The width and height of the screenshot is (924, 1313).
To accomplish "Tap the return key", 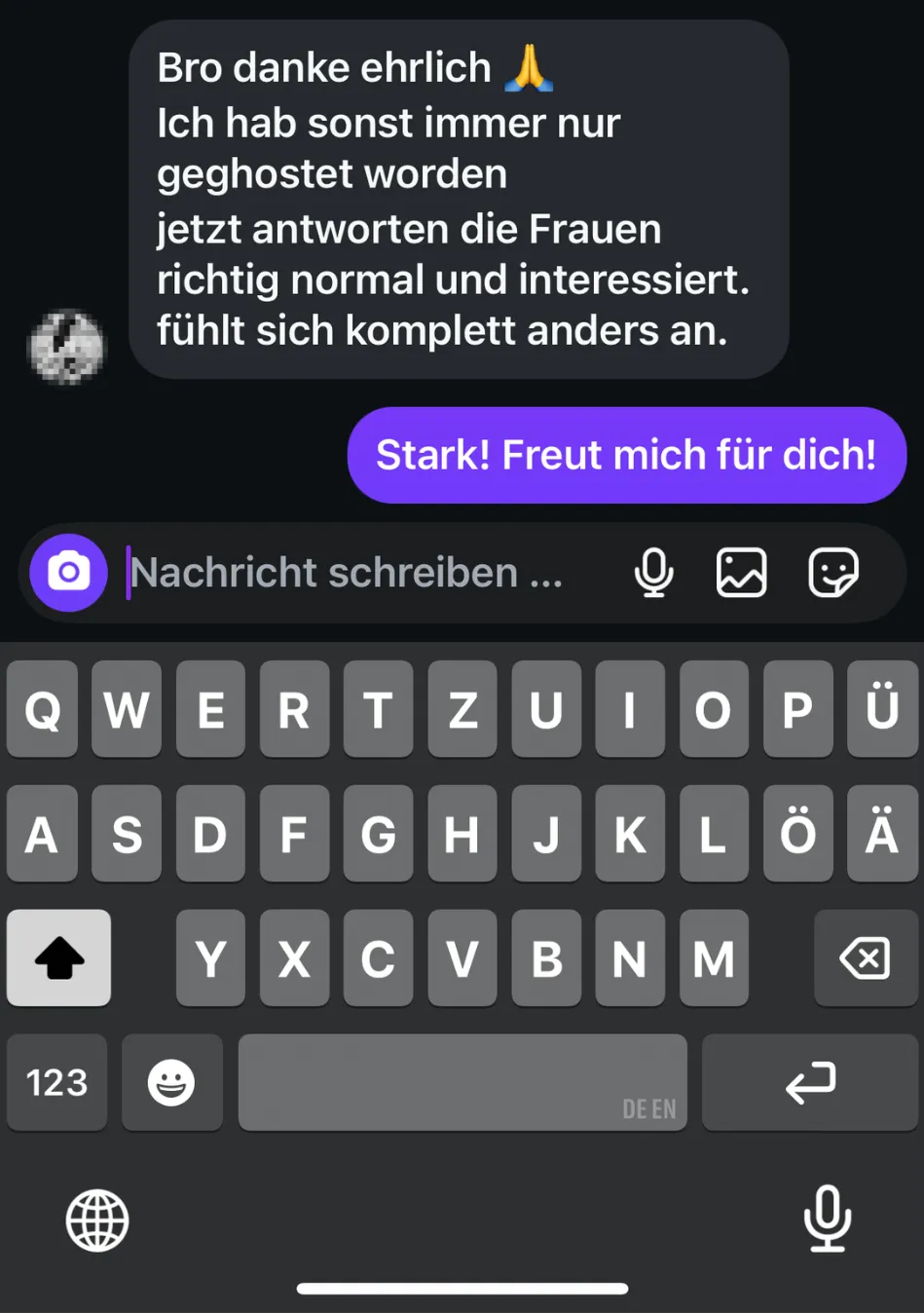I will 809,1082.
